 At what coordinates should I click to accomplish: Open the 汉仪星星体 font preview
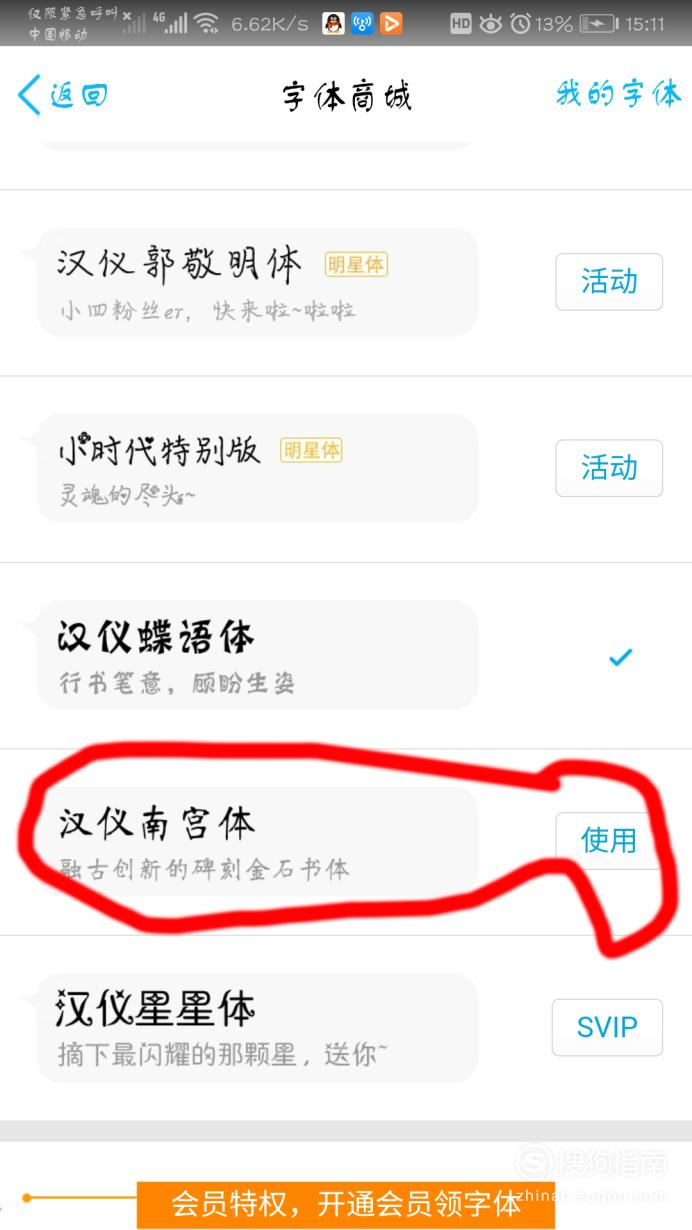point(257,1027)
